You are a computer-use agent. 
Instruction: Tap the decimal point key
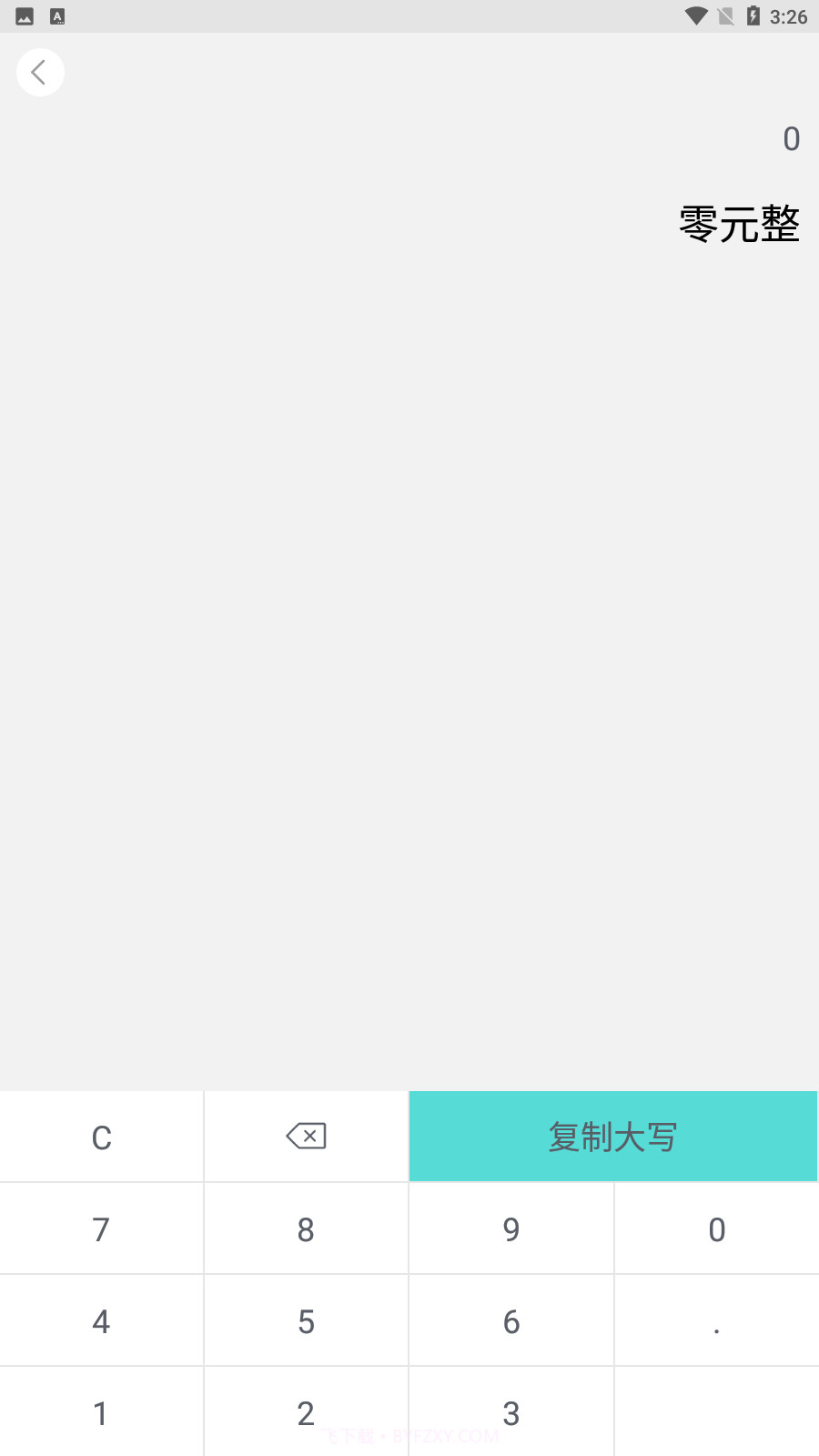tap(716, 1320)
